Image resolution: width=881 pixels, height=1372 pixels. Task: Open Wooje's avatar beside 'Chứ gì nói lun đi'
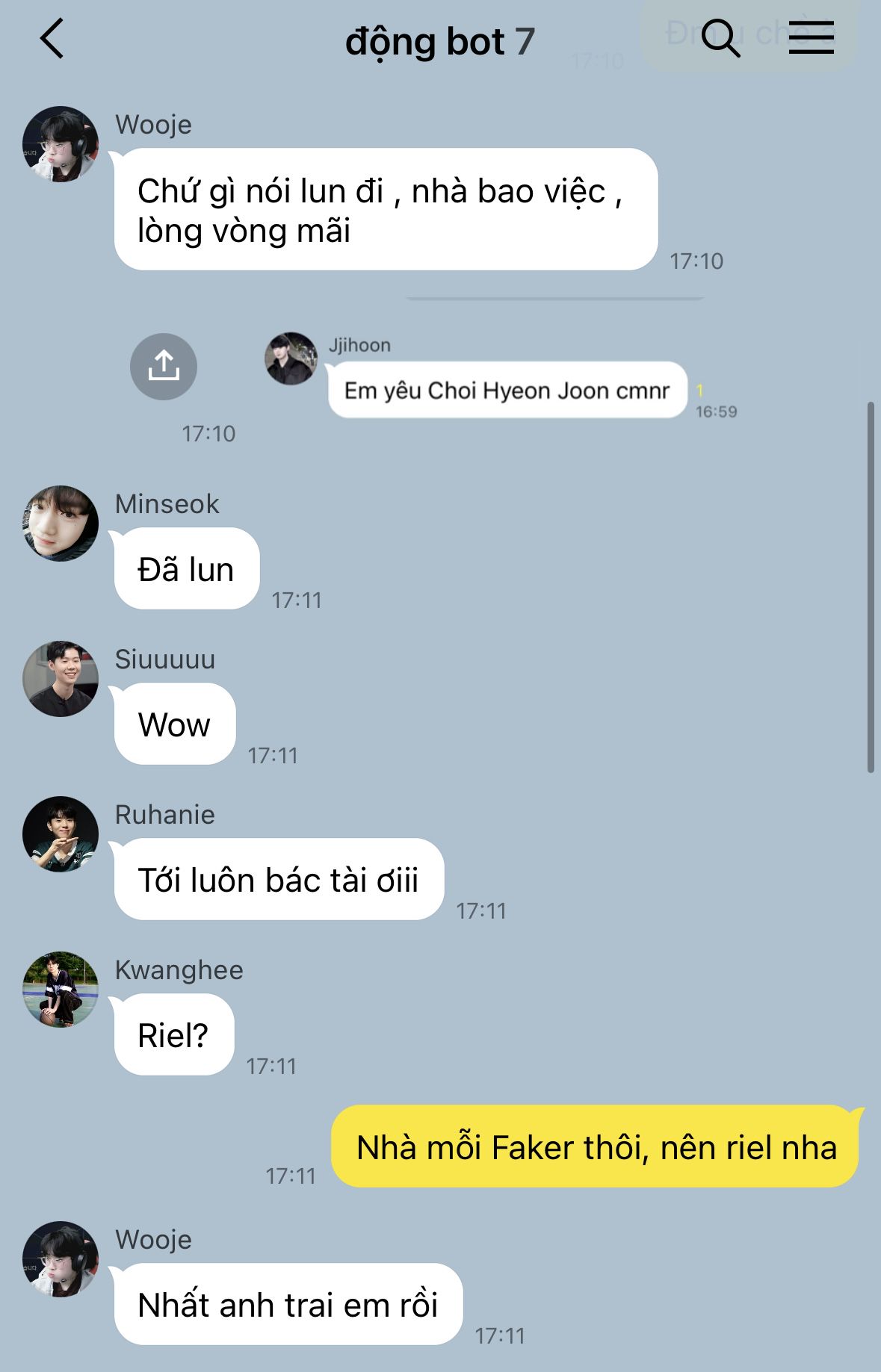pyautogui.click(x=61, y=144)
